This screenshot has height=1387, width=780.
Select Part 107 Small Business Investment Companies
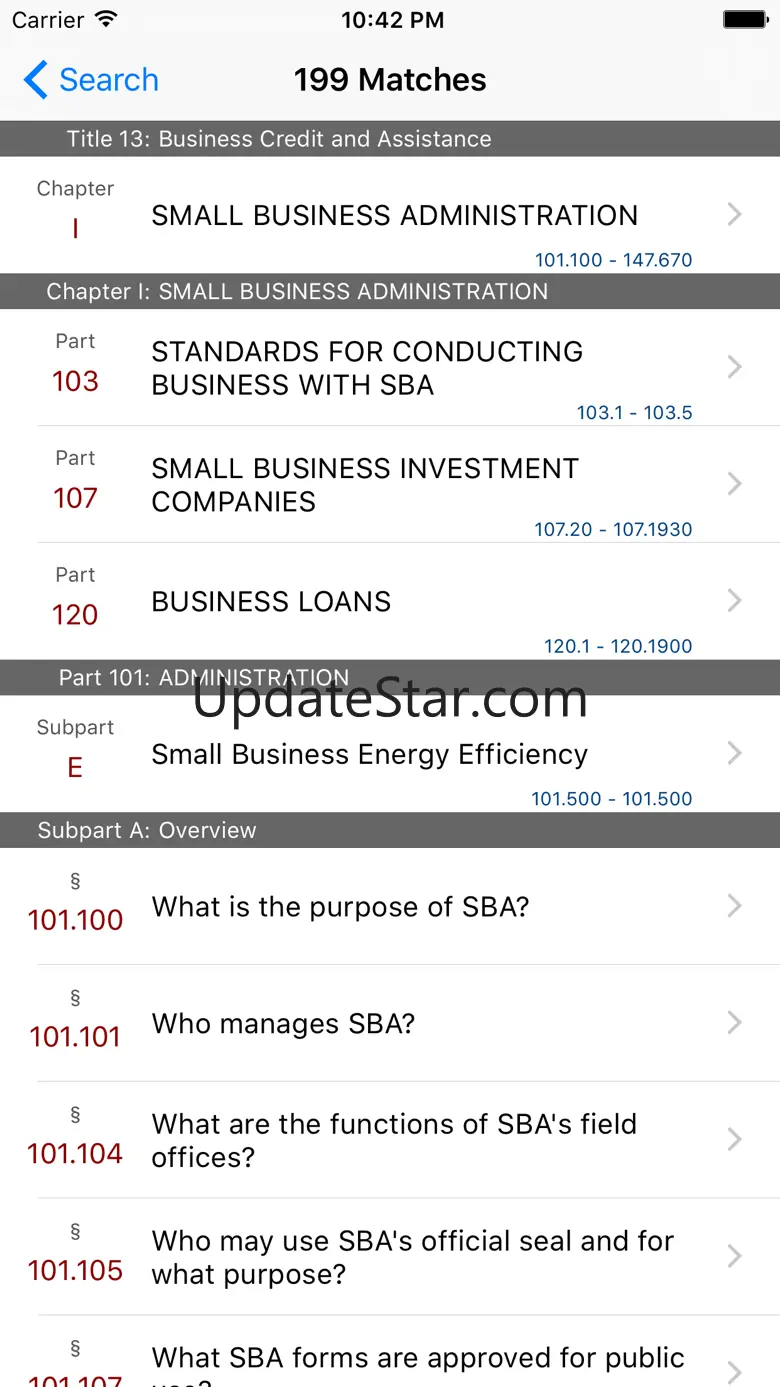pos(390,485)
